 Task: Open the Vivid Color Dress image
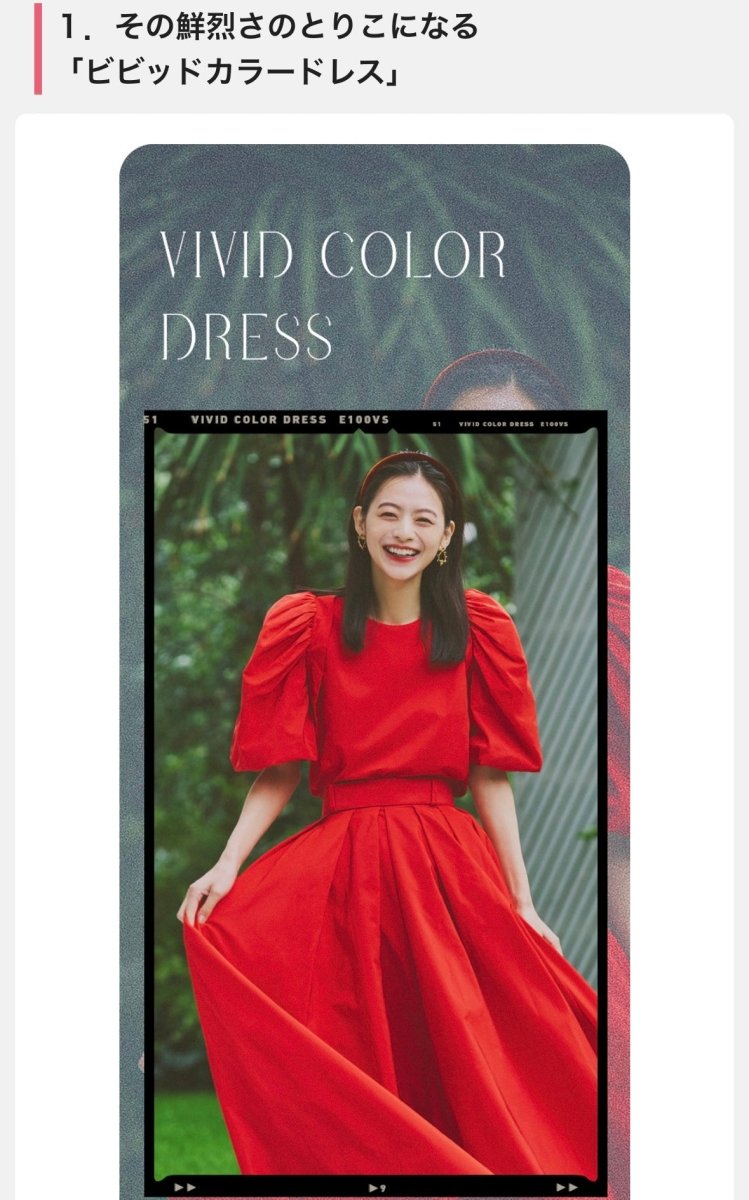(375, 700)
